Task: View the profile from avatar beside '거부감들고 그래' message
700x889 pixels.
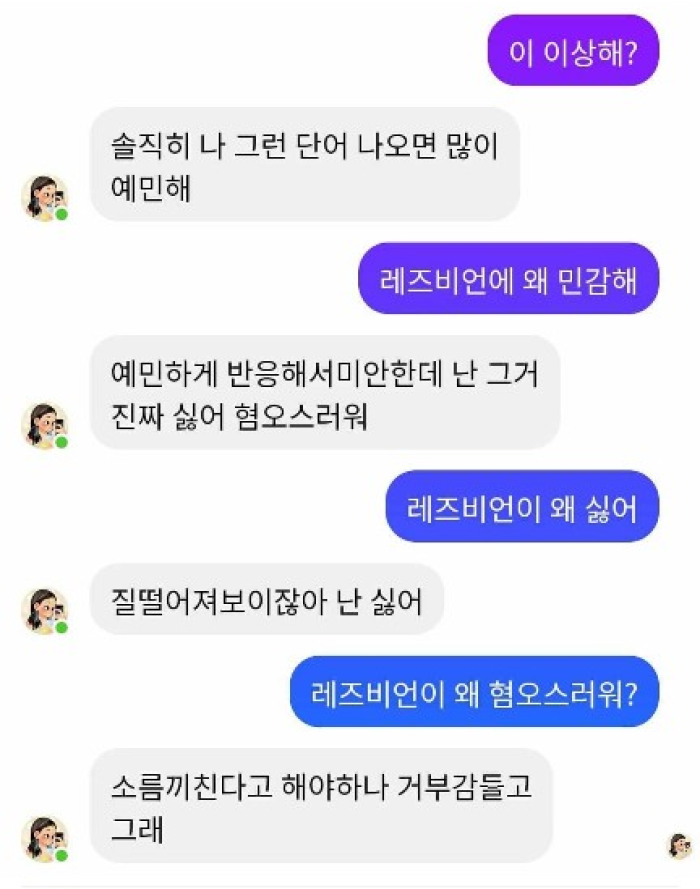Action: (x=44, y=839)
